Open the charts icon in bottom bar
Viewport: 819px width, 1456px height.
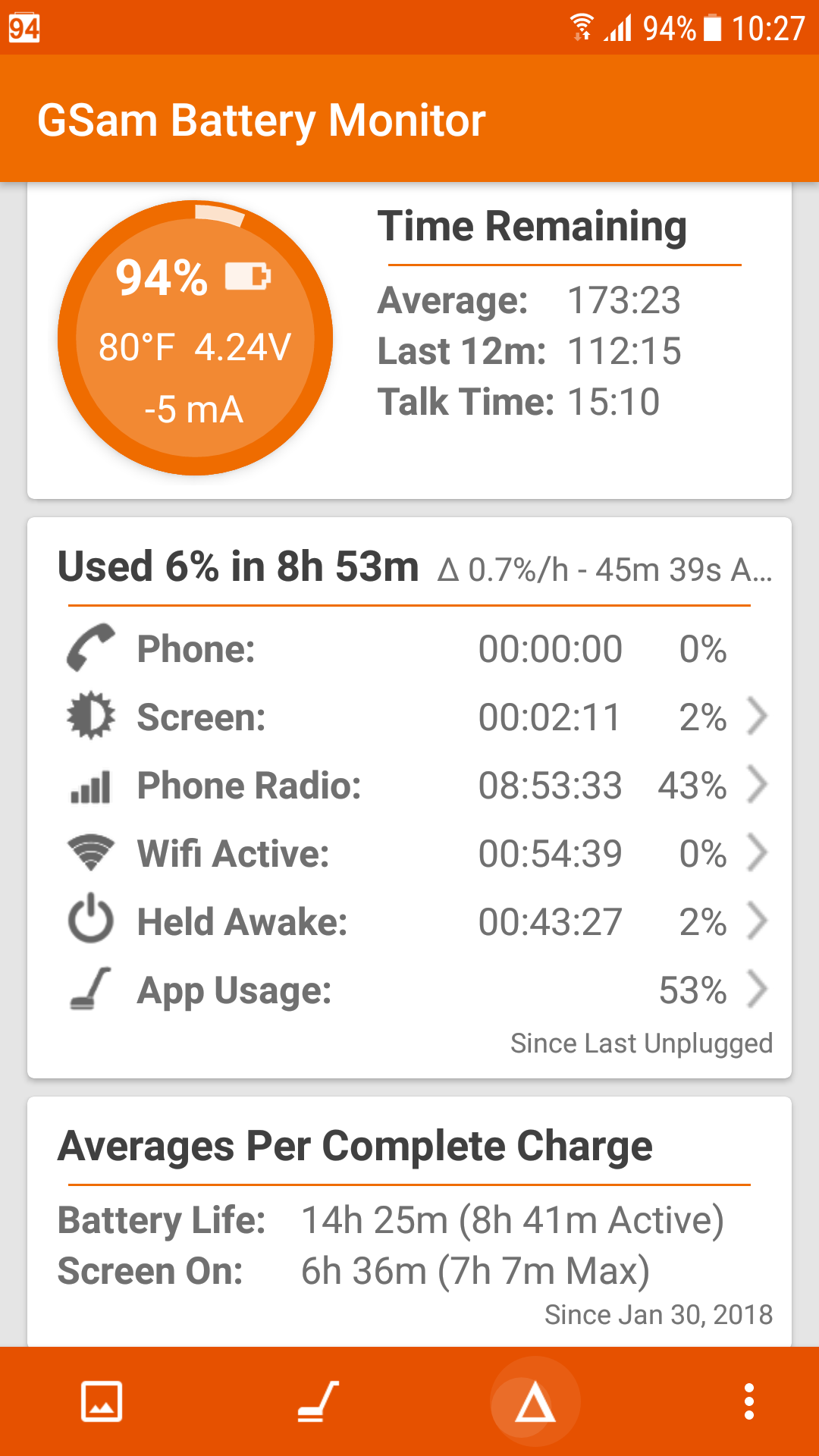pos(102,1401)
